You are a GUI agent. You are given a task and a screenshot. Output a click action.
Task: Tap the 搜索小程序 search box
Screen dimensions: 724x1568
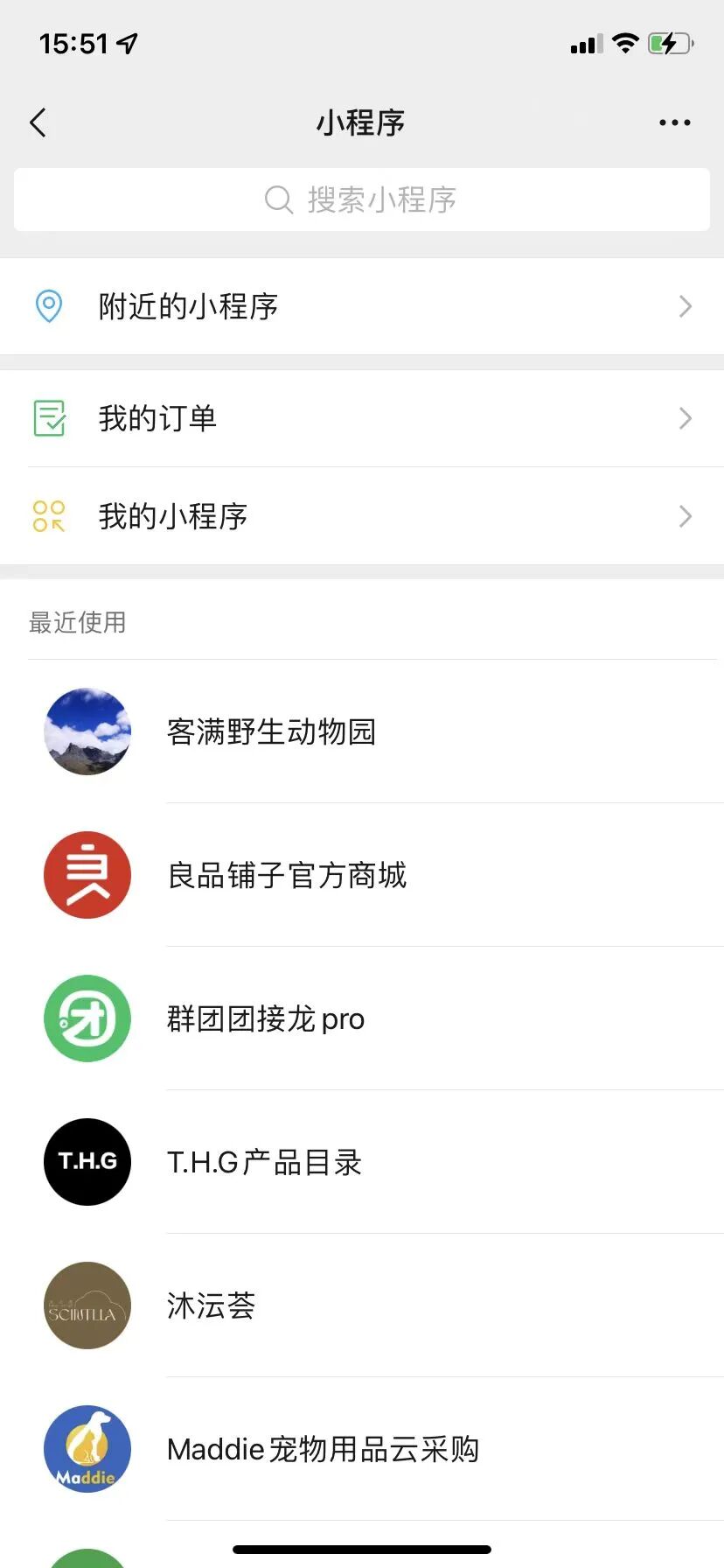coord(361,200)
